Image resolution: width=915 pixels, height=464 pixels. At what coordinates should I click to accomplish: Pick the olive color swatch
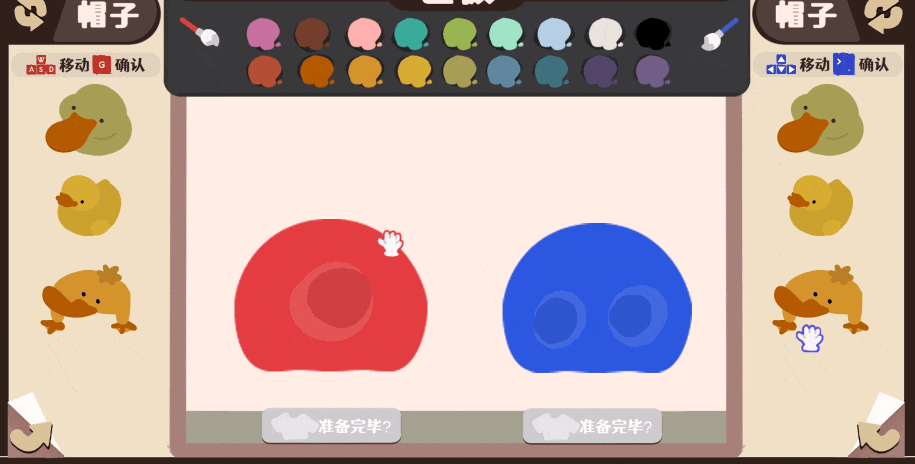[x=459, y=71]
